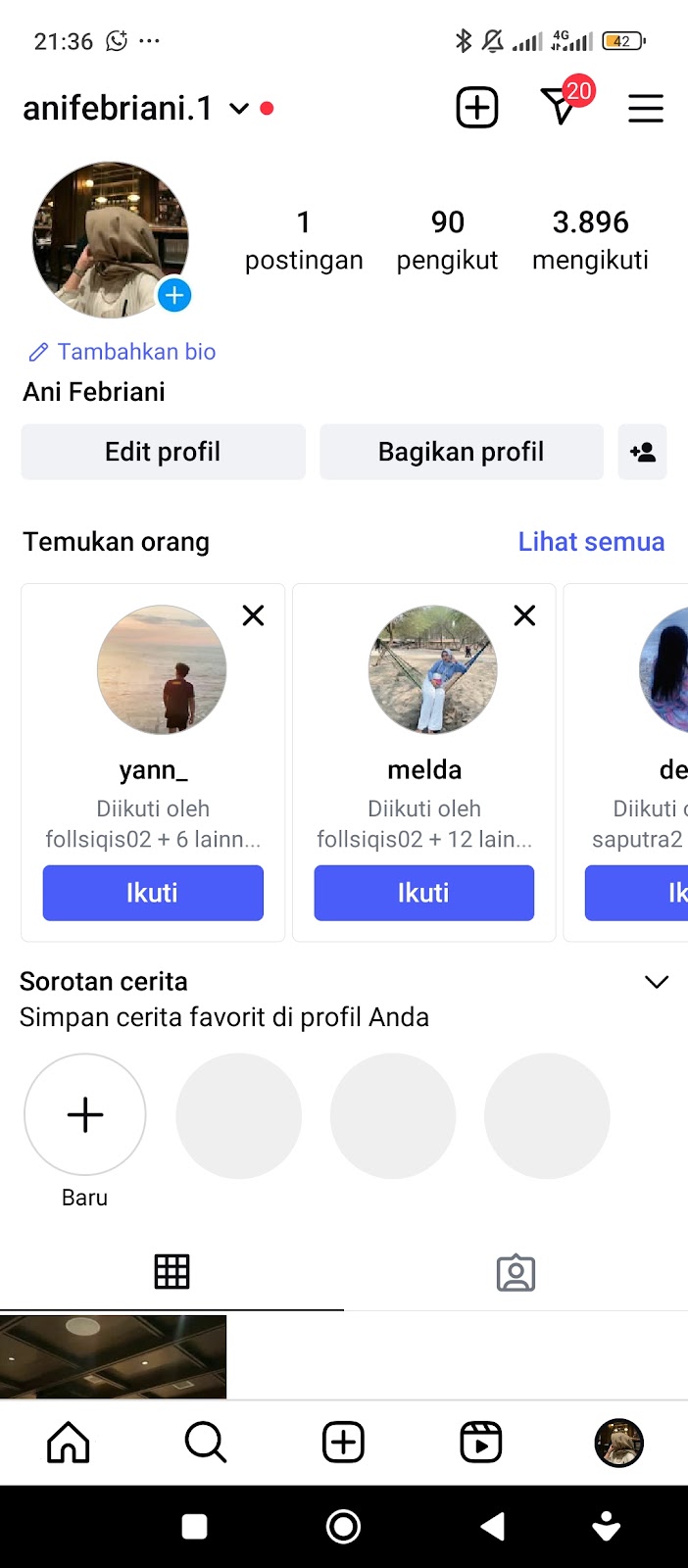688x1568 pixels.
Task: Go to the Home feed tab
Action: tap(69, 1443)
